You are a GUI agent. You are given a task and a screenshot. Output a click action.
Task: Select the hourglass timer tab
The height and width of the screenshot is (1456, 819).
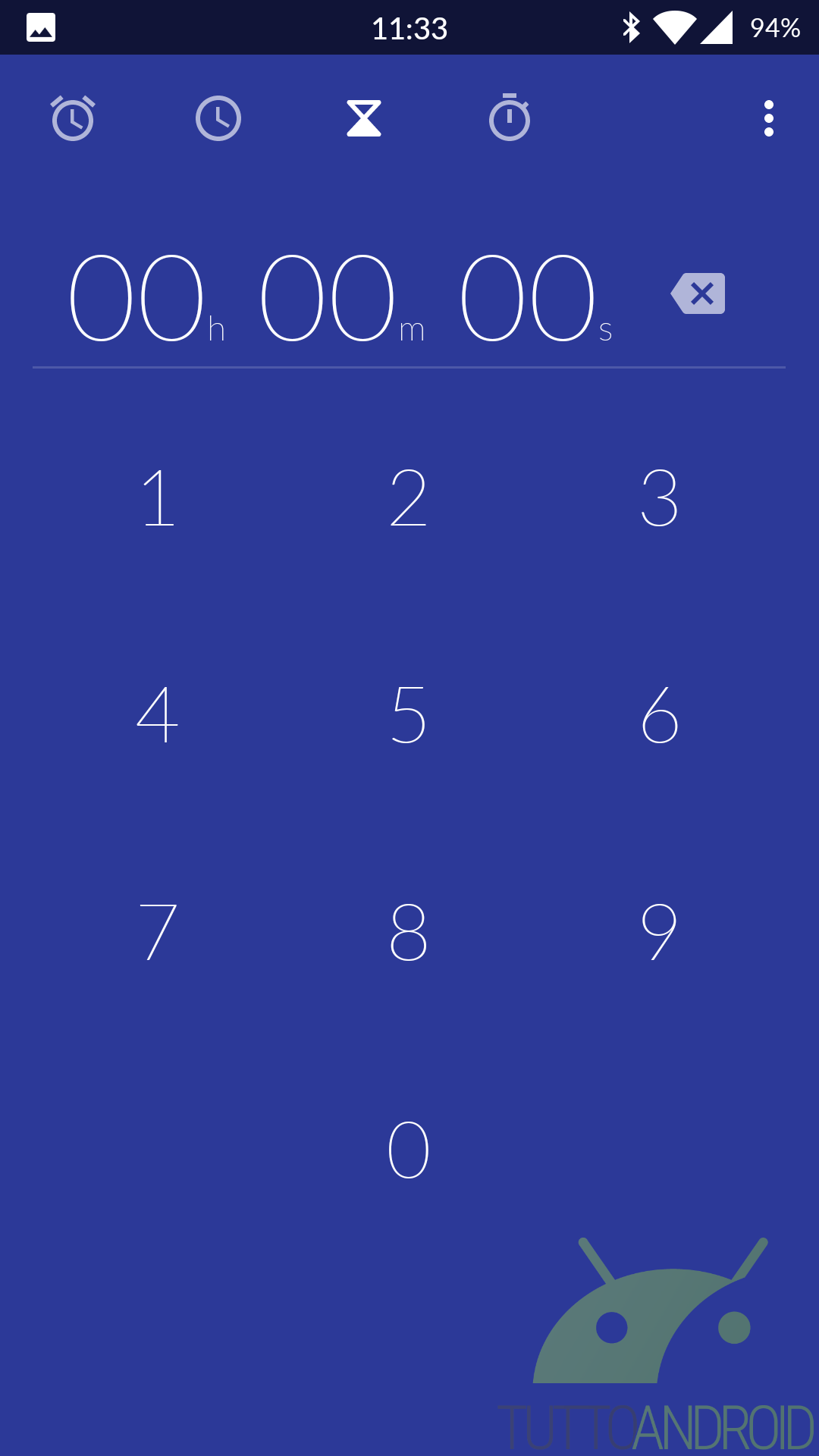pyautogui.click(x=364, y=118)
